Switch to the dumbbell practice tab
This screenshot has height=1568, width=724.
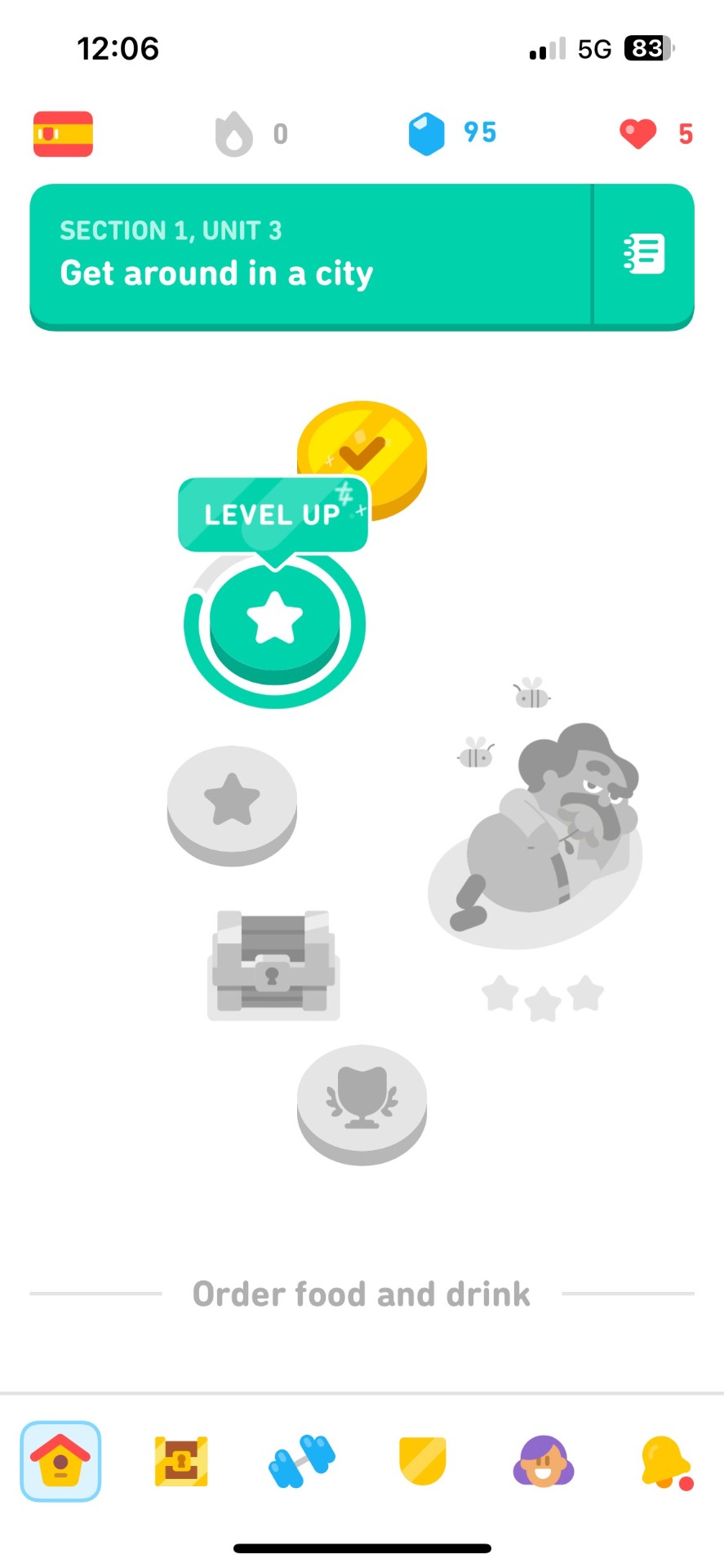click(302, 1461)
